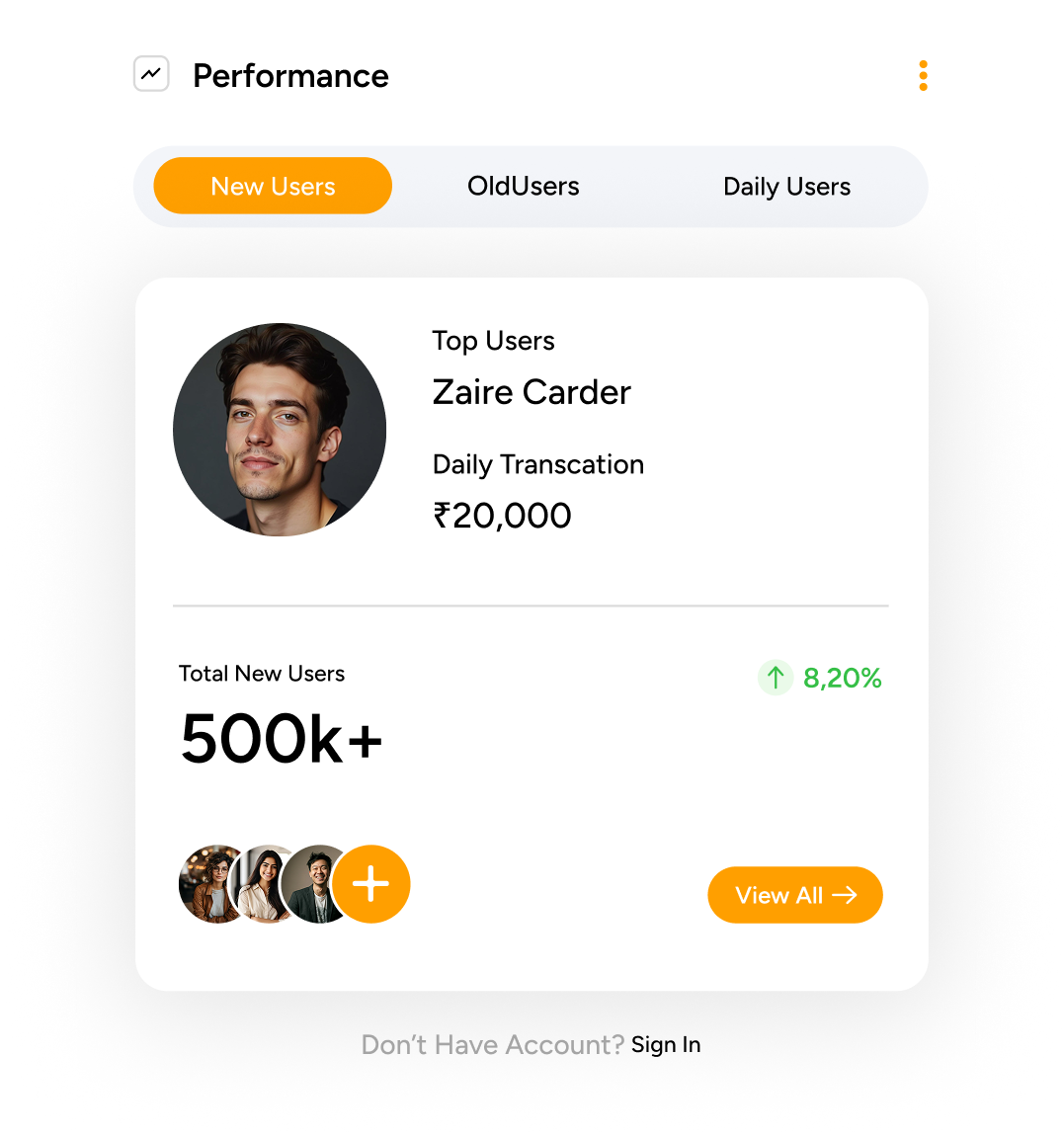Open Zaire Carder's profile photo

[280, 430]
